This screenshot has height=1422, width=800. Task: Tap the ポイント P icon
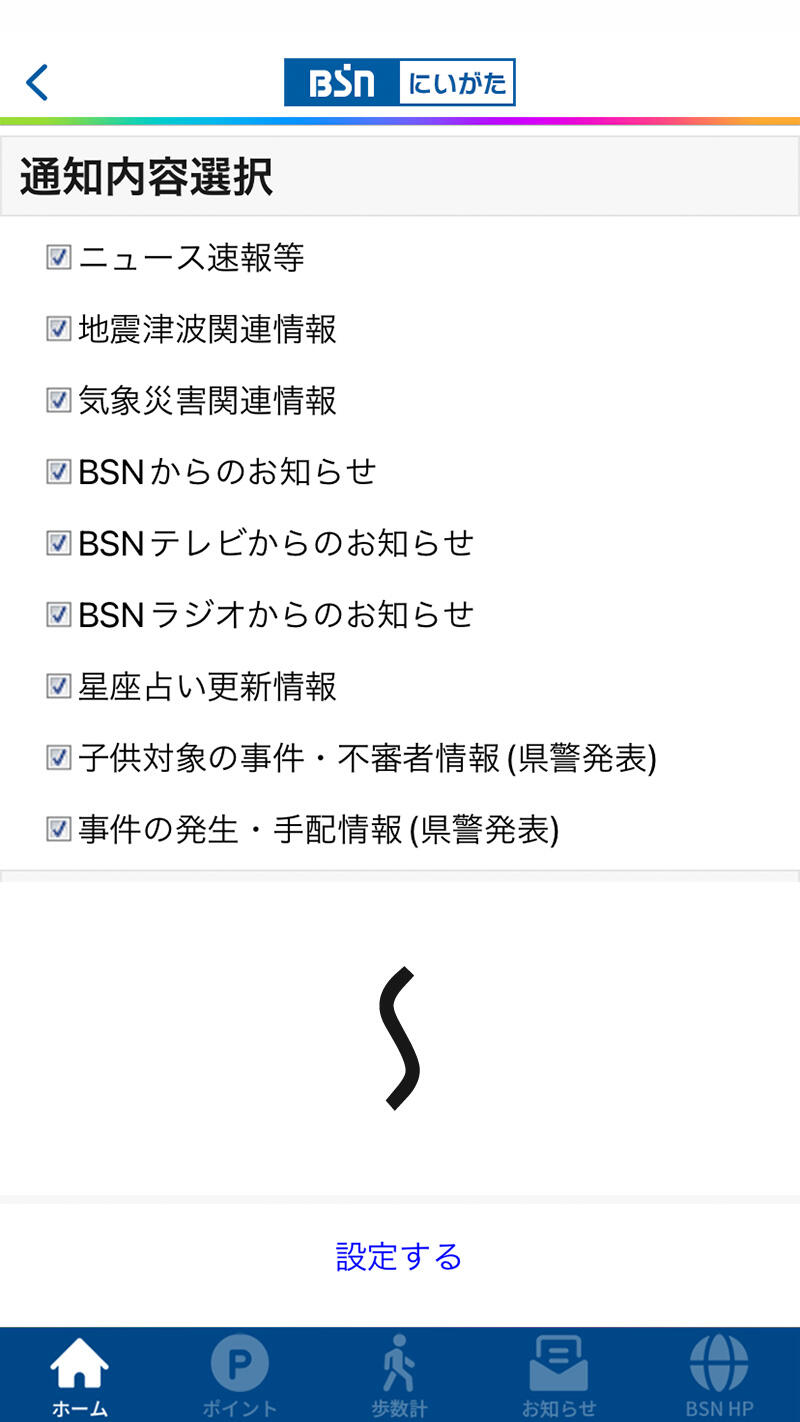point(238,1362)
